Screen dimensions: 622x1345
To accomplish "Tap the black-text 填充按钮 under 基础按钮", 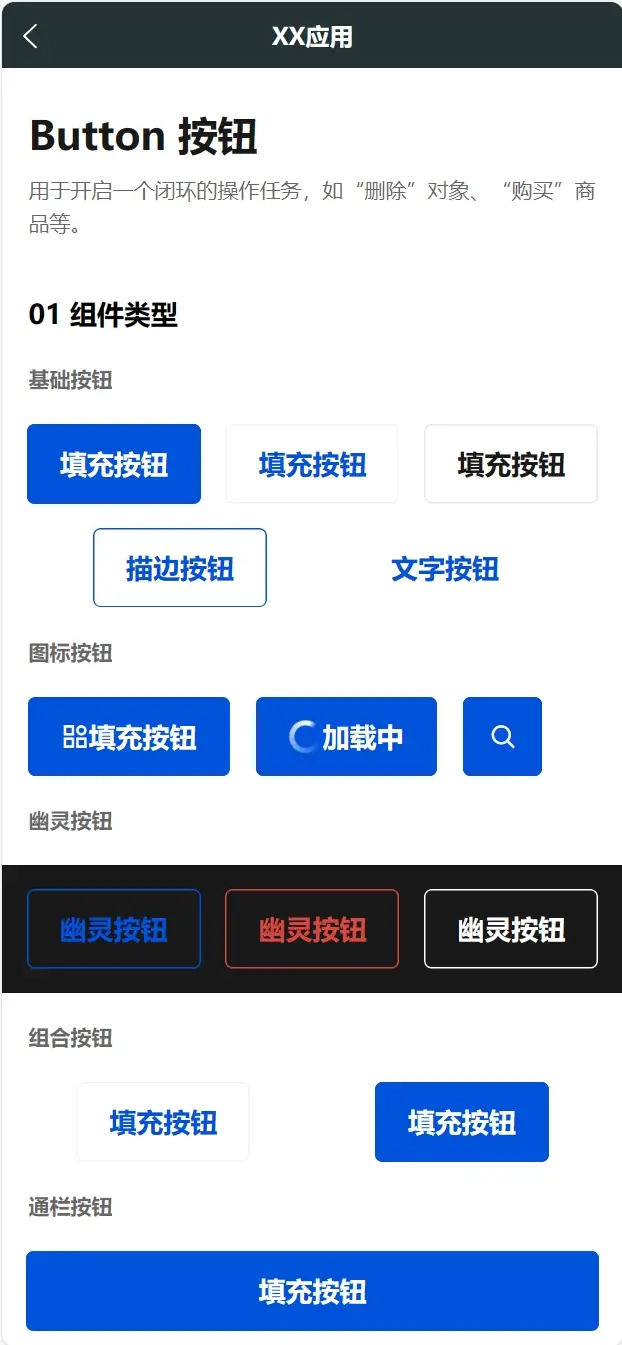I will pyautogui.click(x=511, y=464).
